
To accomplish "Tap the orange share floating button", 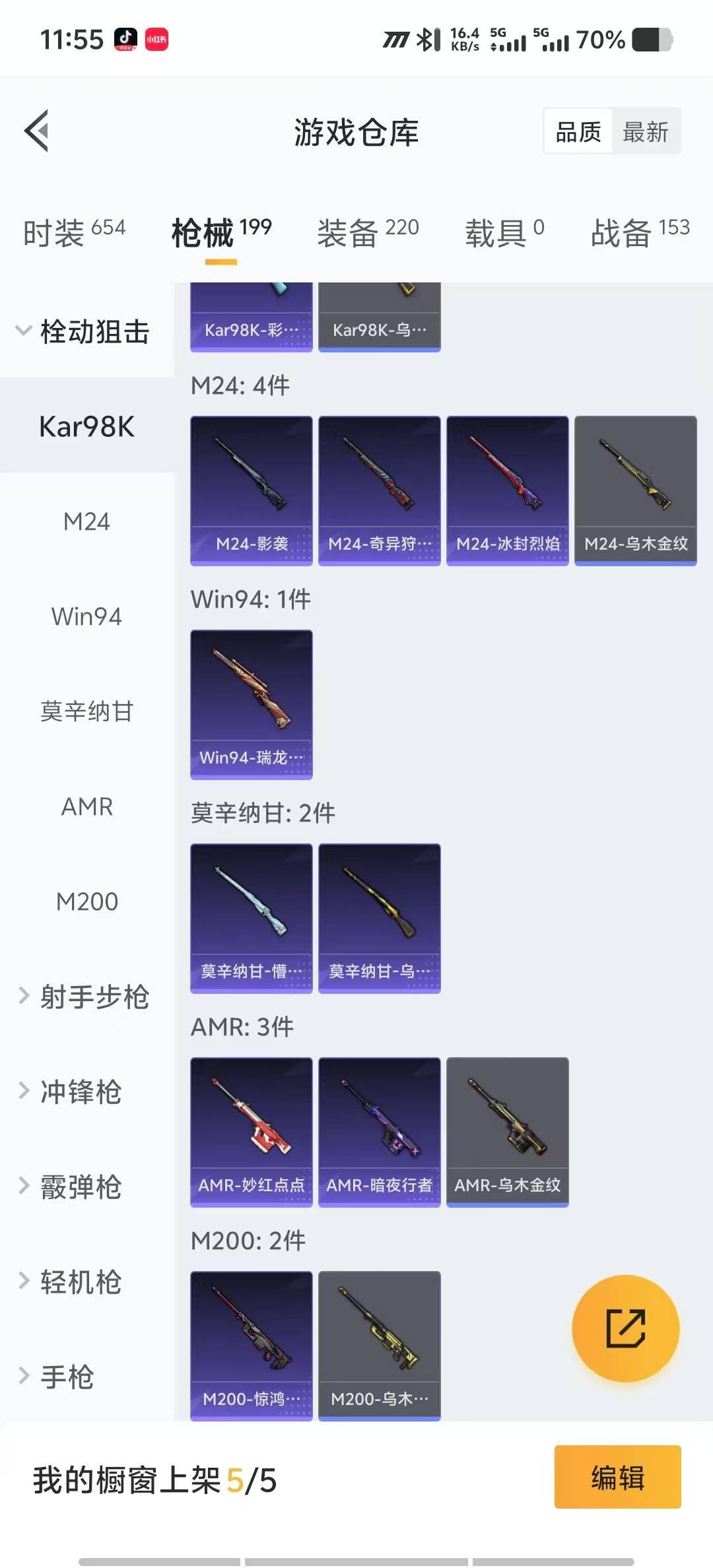I will click(x=625, y=1328).
